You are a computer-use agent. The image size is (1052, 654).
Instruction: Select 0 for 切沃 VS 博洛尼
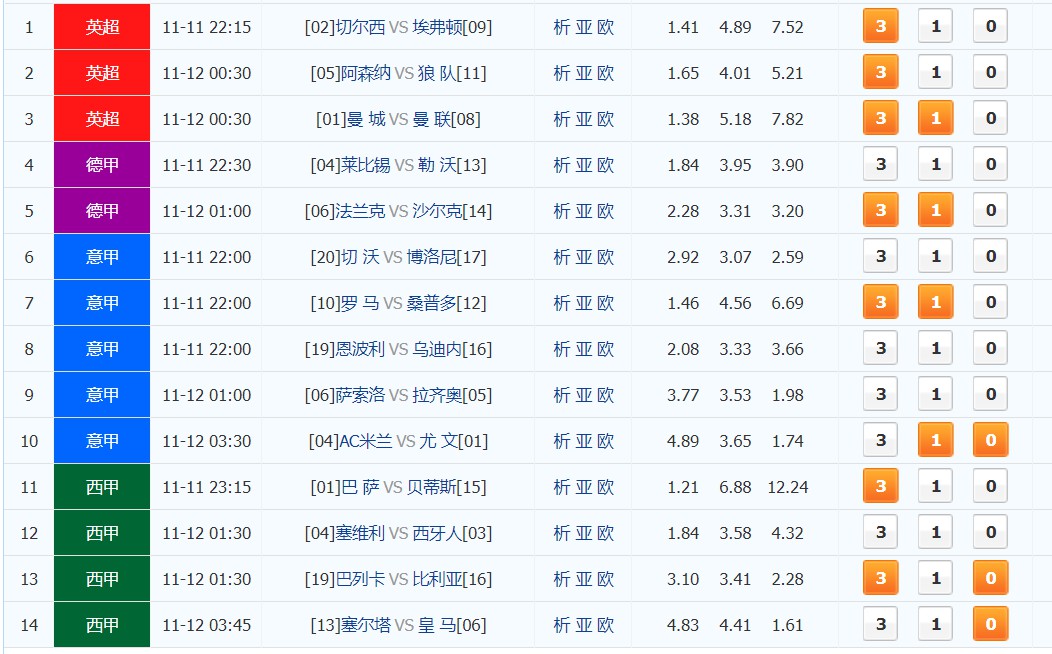[991, 257]
